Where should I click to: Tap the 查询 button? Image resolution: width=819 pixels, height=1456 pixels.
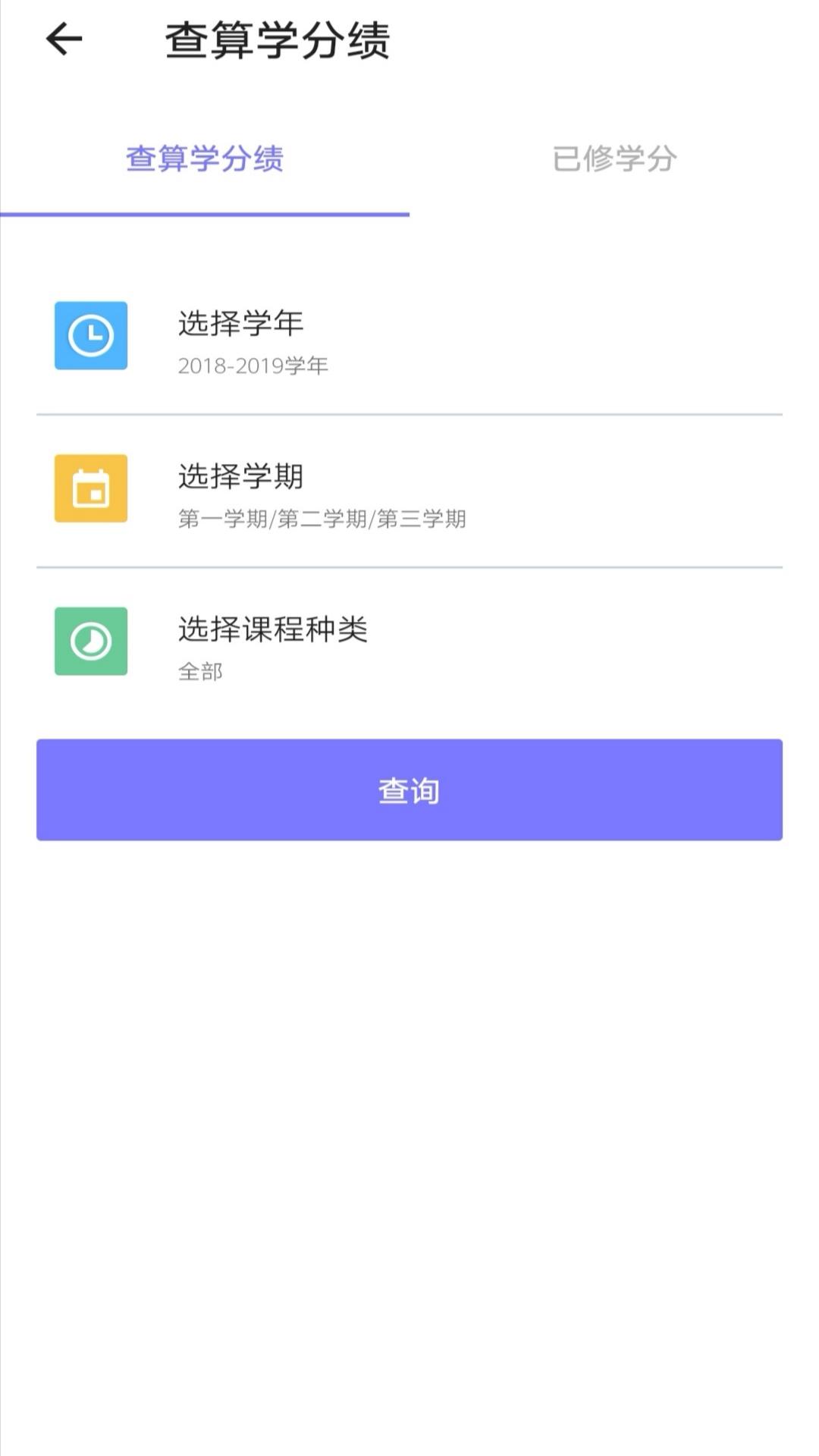(409, 789)
